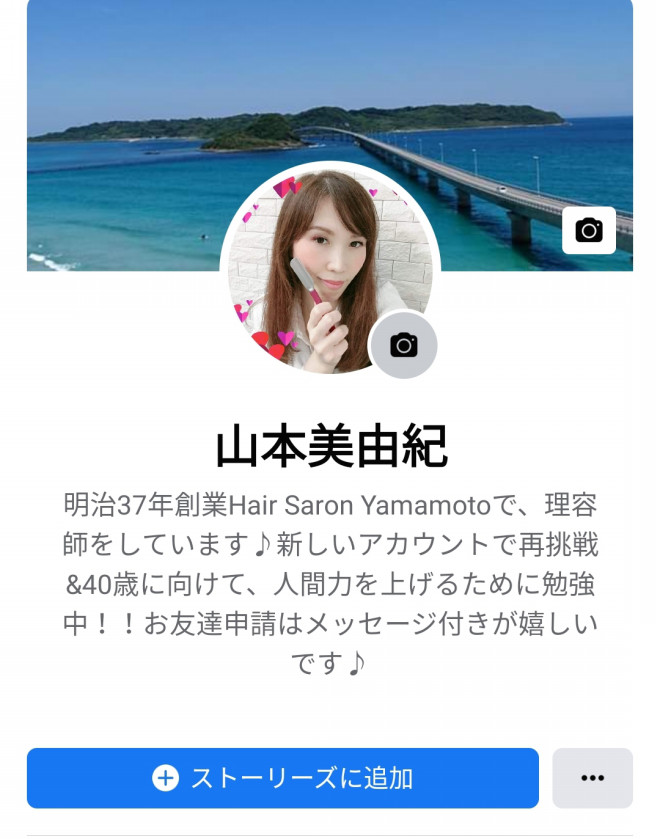
Task: Tap the camera icon on the cover photo
Action: click(589, 231)
